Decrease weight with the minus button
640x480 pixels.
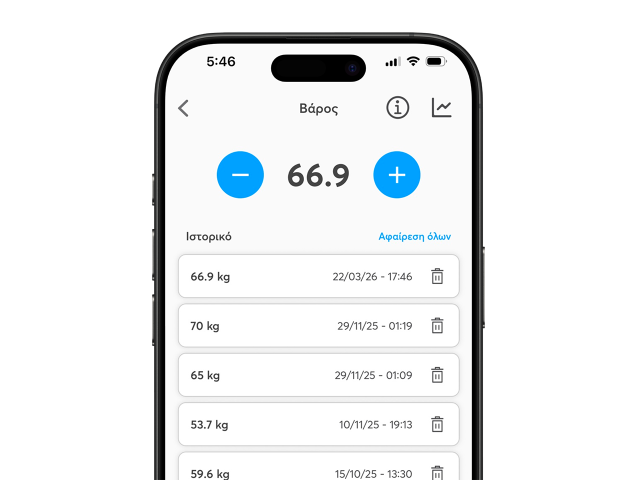point(240,175)
